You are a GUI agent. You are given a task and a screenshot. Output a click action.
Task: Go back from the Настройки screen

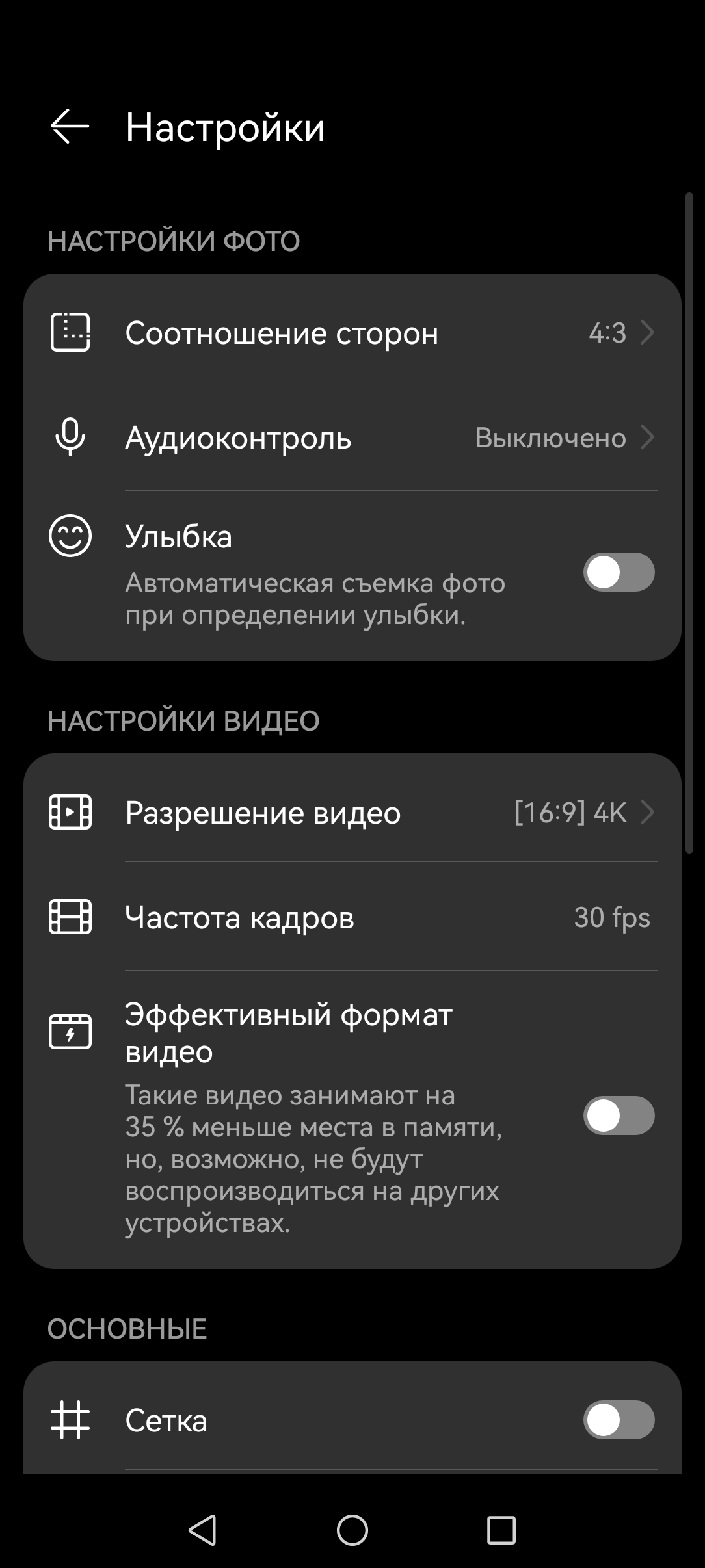point(70,126)
